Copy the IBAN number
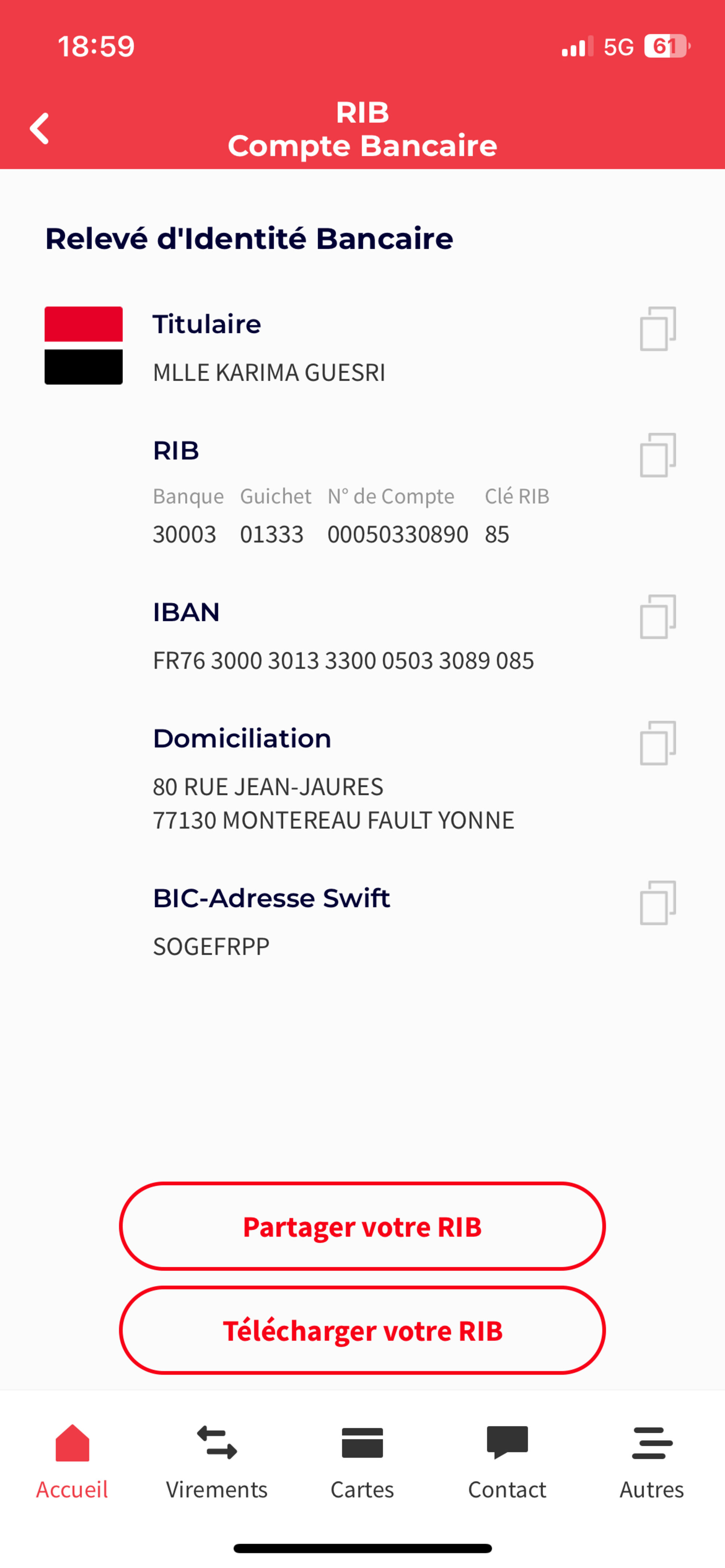 point(658,617)
